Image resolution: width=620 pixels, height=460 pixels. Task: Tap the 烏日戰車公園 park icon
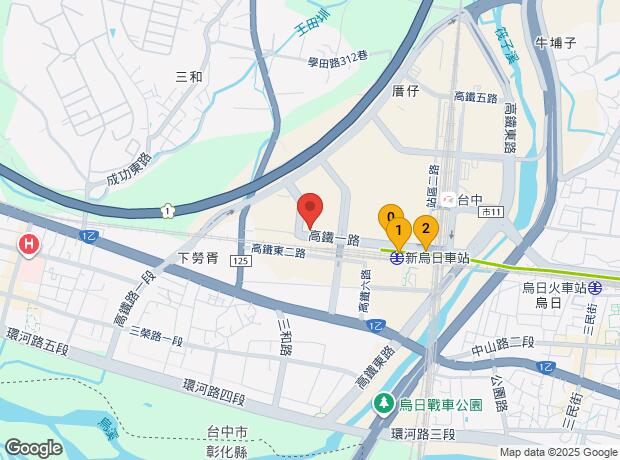pyautogui.click(x=383, y=404)
